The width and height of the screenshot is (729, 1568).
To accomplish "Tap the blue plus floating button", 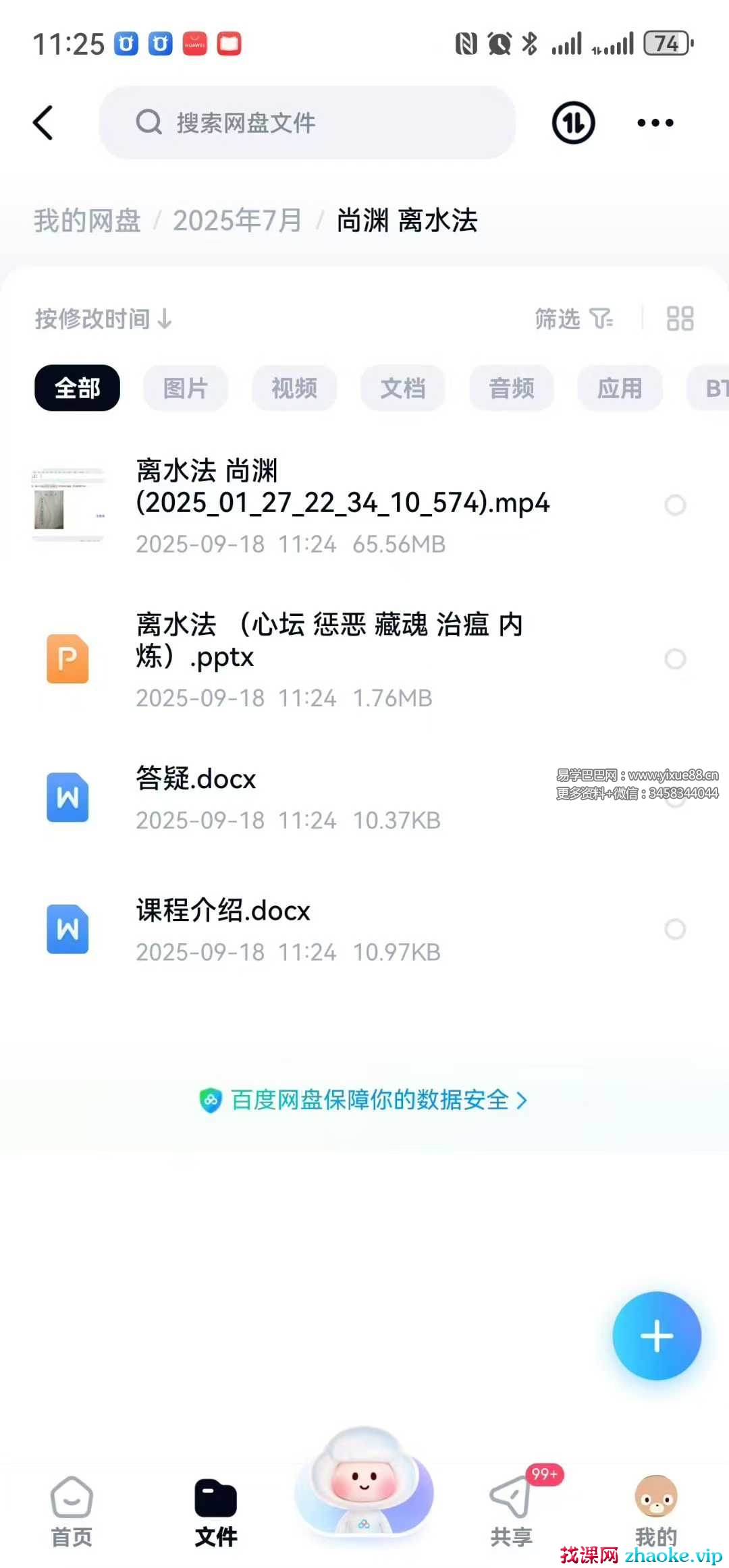I will 656,1335.
